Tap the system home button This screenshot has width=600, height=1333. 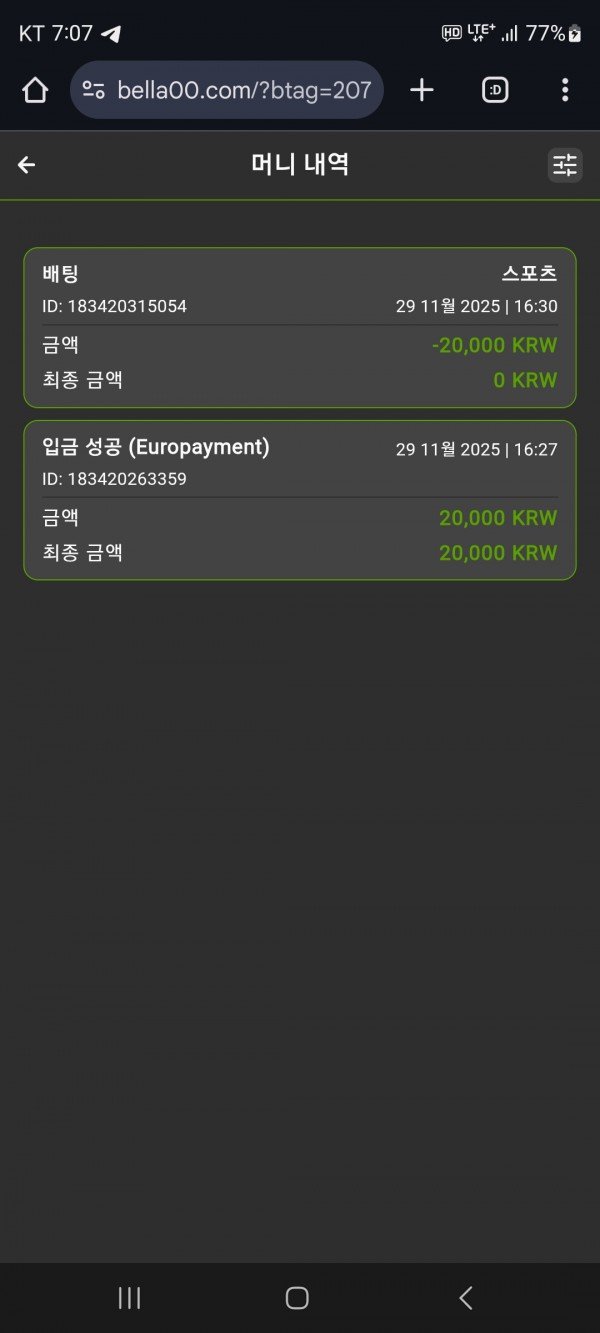point(297,1298)
